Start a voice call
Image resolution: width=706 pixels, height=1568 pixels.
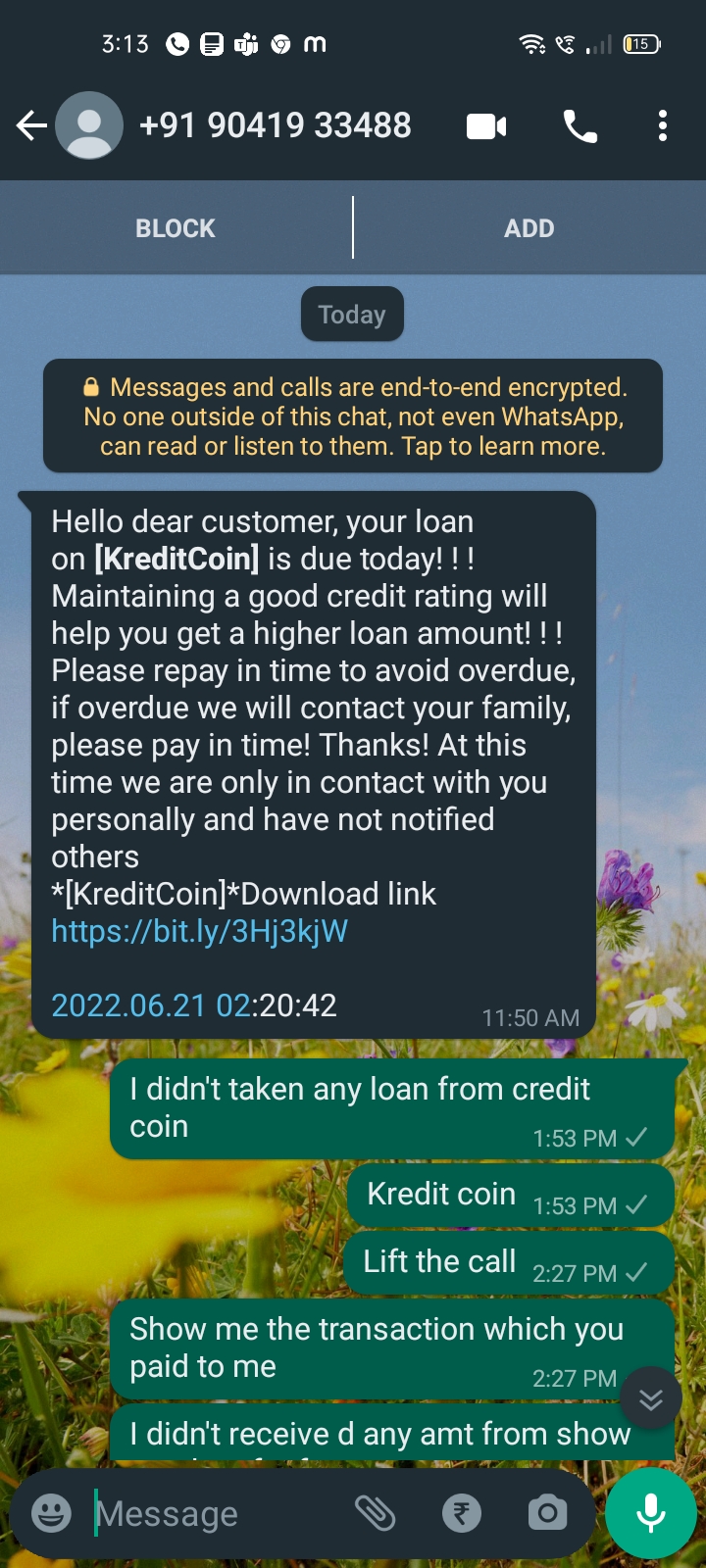pos(580,126)
